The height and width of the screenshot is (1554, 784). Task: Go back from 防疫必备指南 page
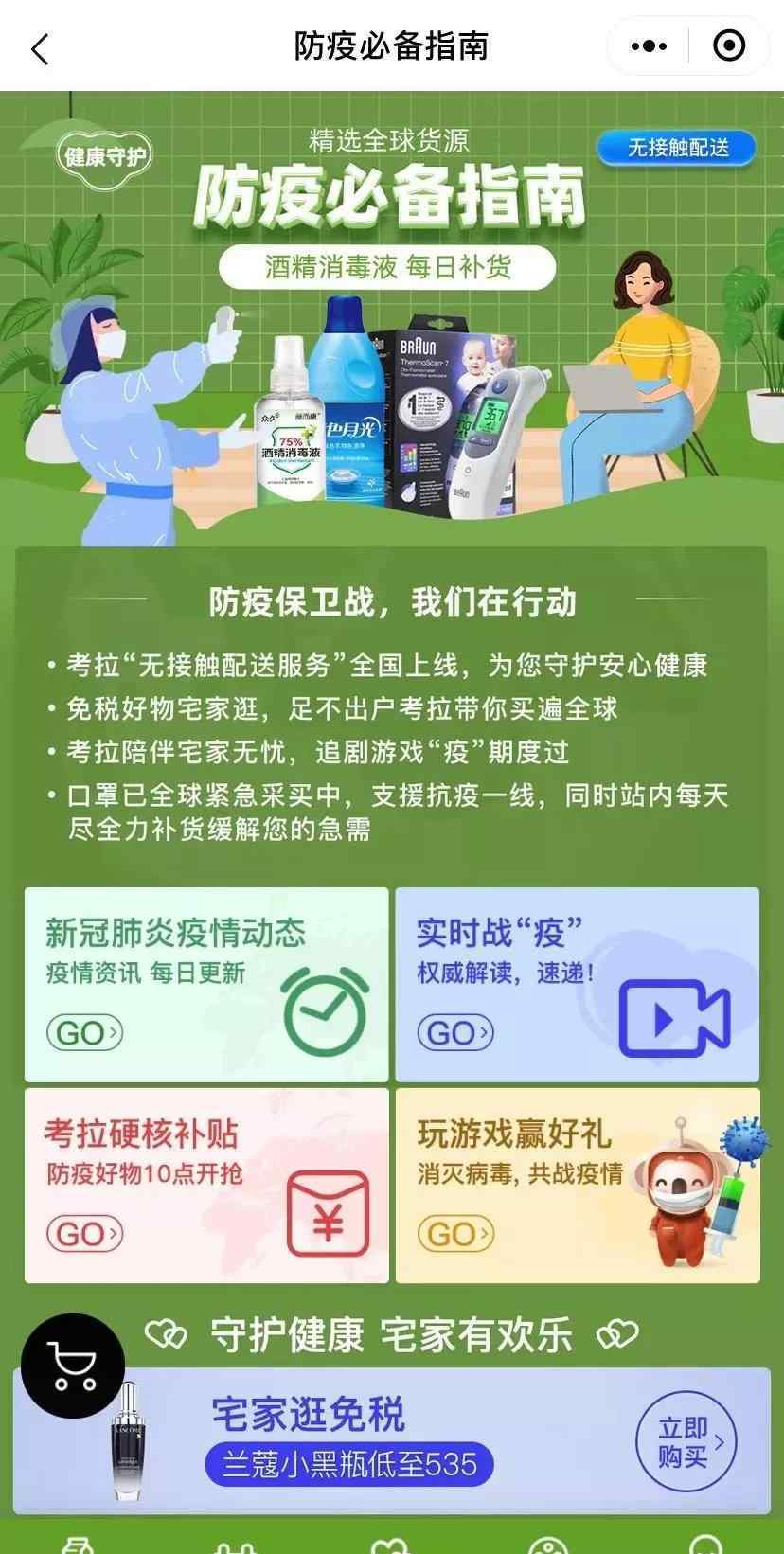tap(40, 47)
